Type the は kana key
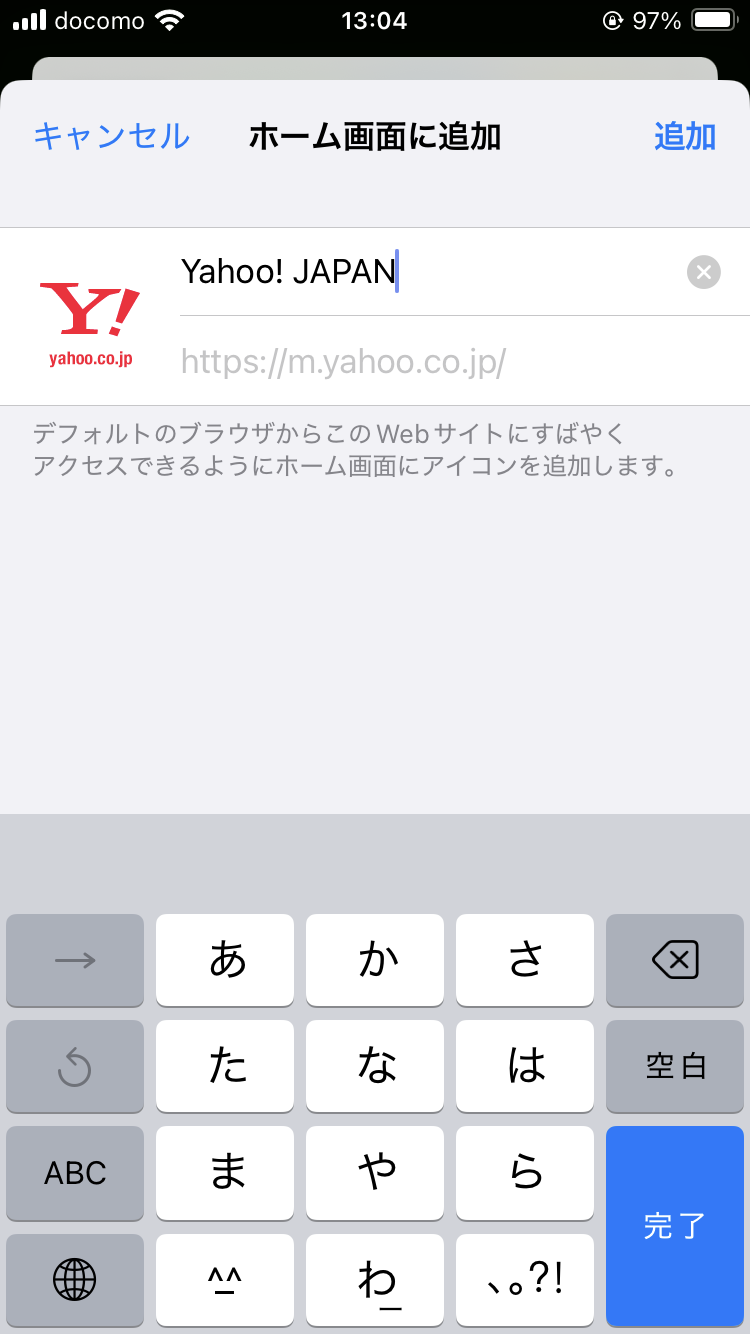This screenshot has height=1334, width=750. tap(525, 1066)
